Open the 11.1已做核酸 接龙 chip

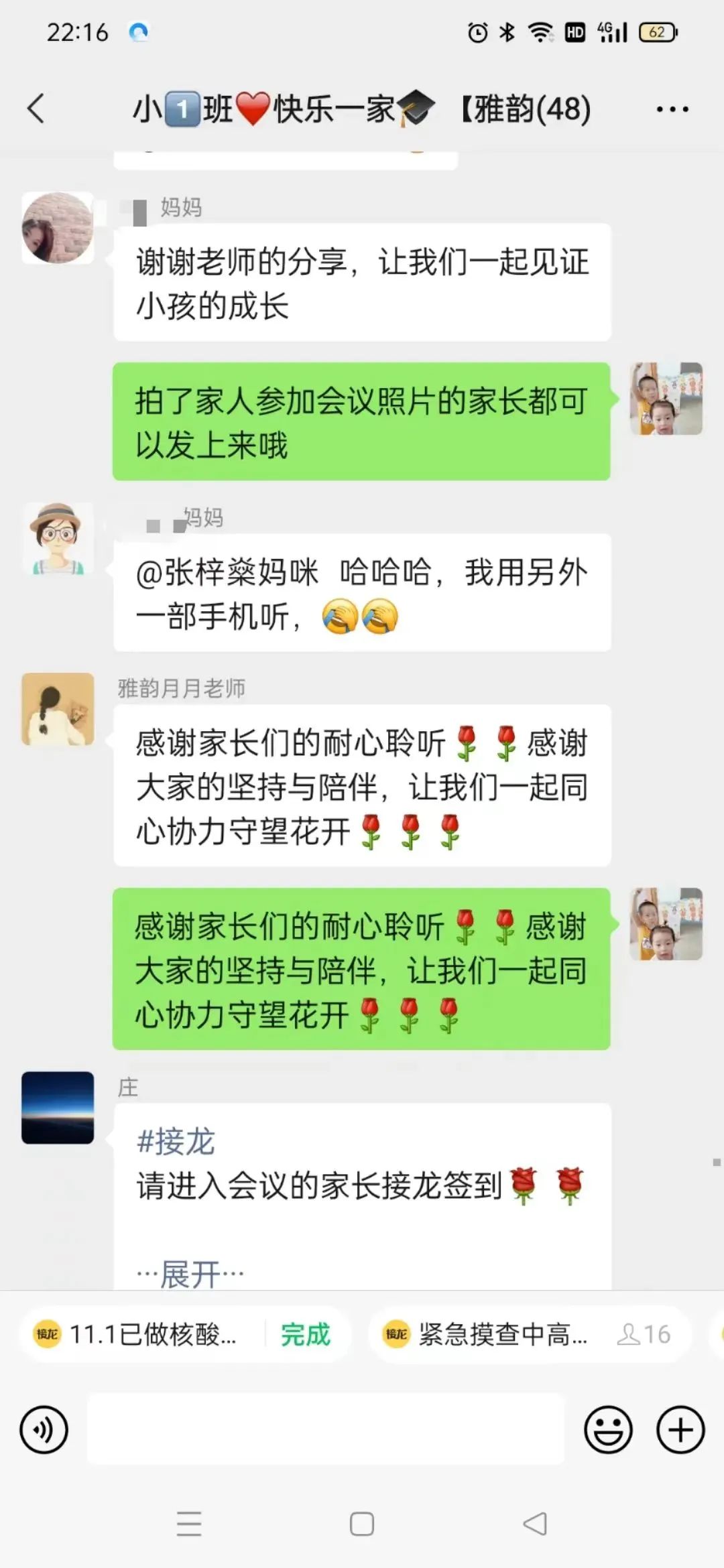pos(154,1334)
